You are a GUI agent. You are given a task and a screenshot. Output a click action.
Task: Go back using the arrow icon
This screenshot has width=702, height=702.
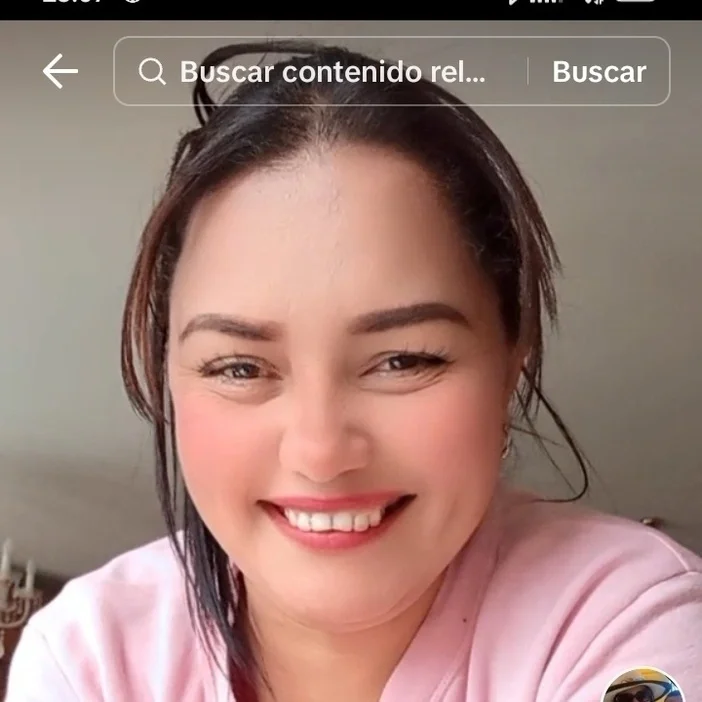60,71
